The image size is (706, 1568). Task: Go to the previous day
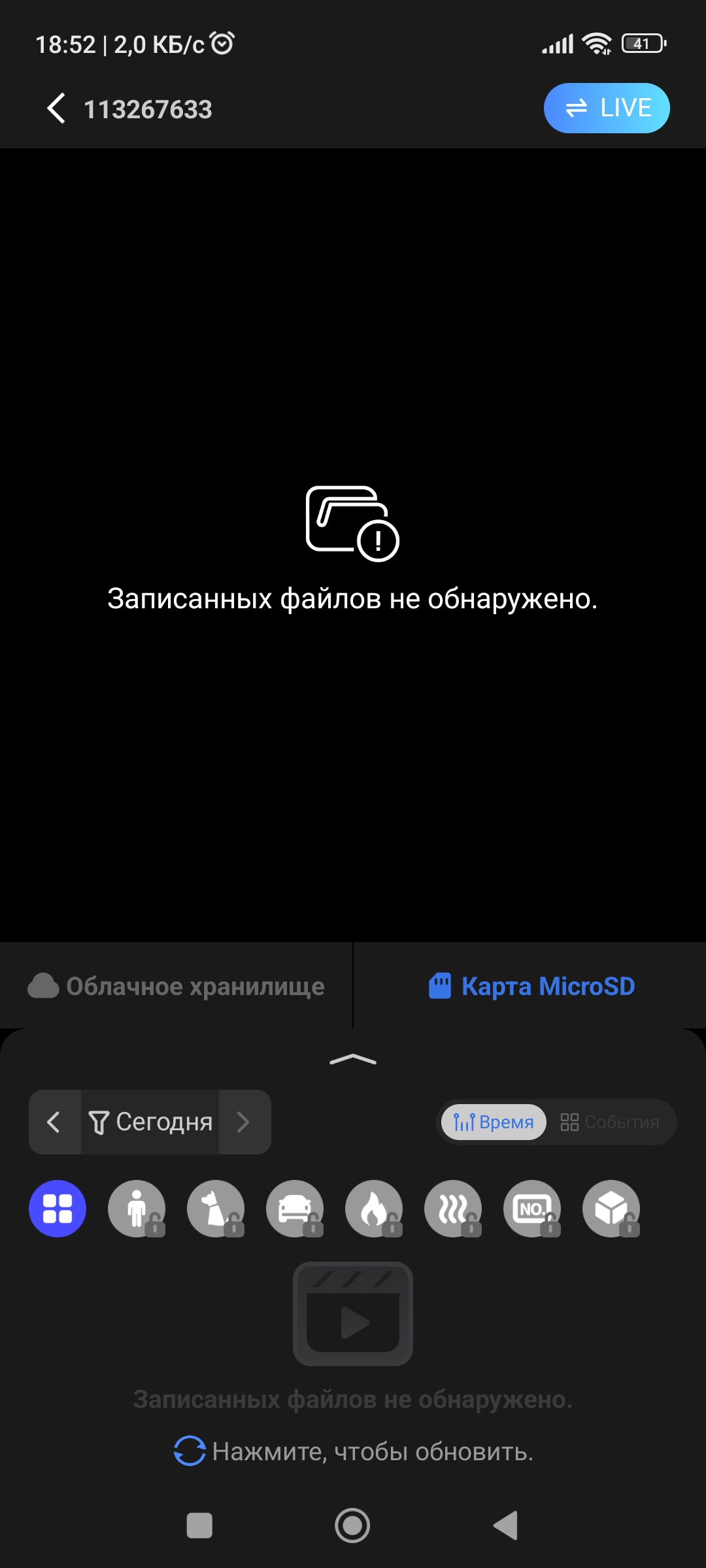pyautogui.click(x=54, y=1122)
